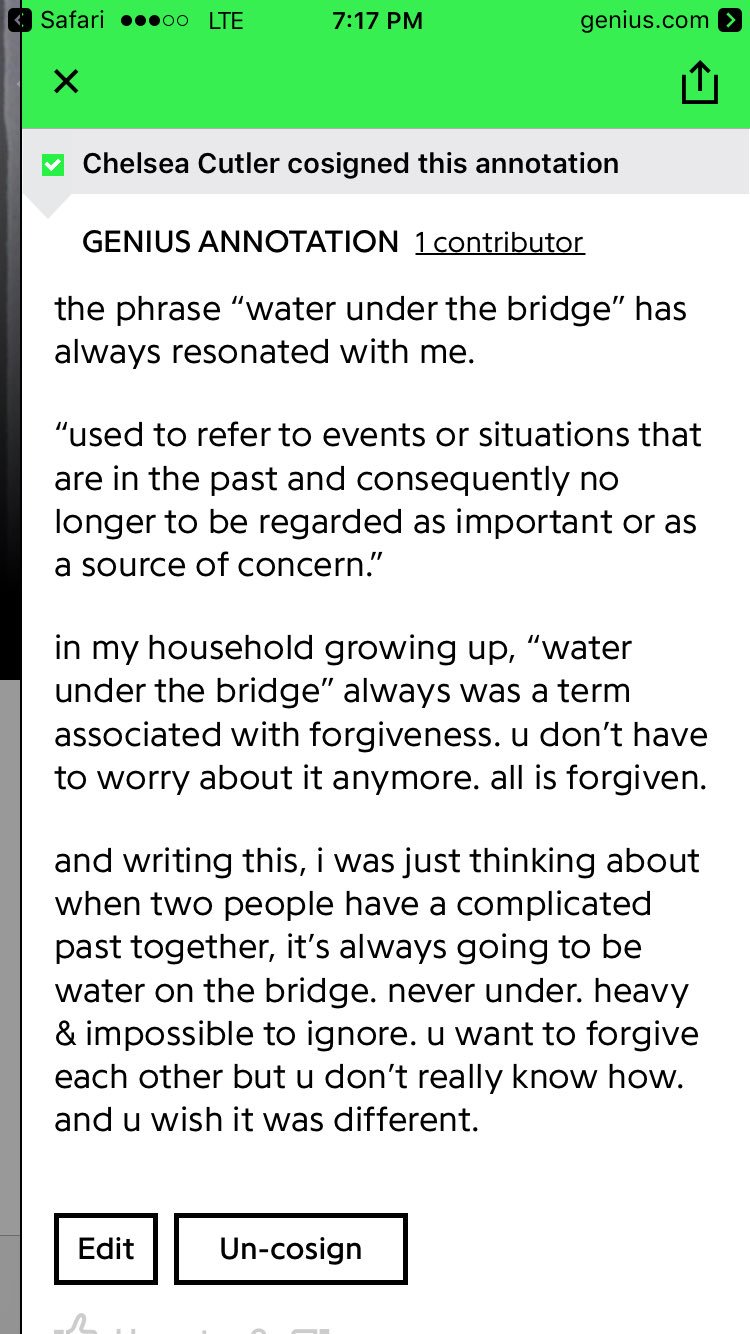Open the 1 contributor link
750x1334 pixels.
500,242
